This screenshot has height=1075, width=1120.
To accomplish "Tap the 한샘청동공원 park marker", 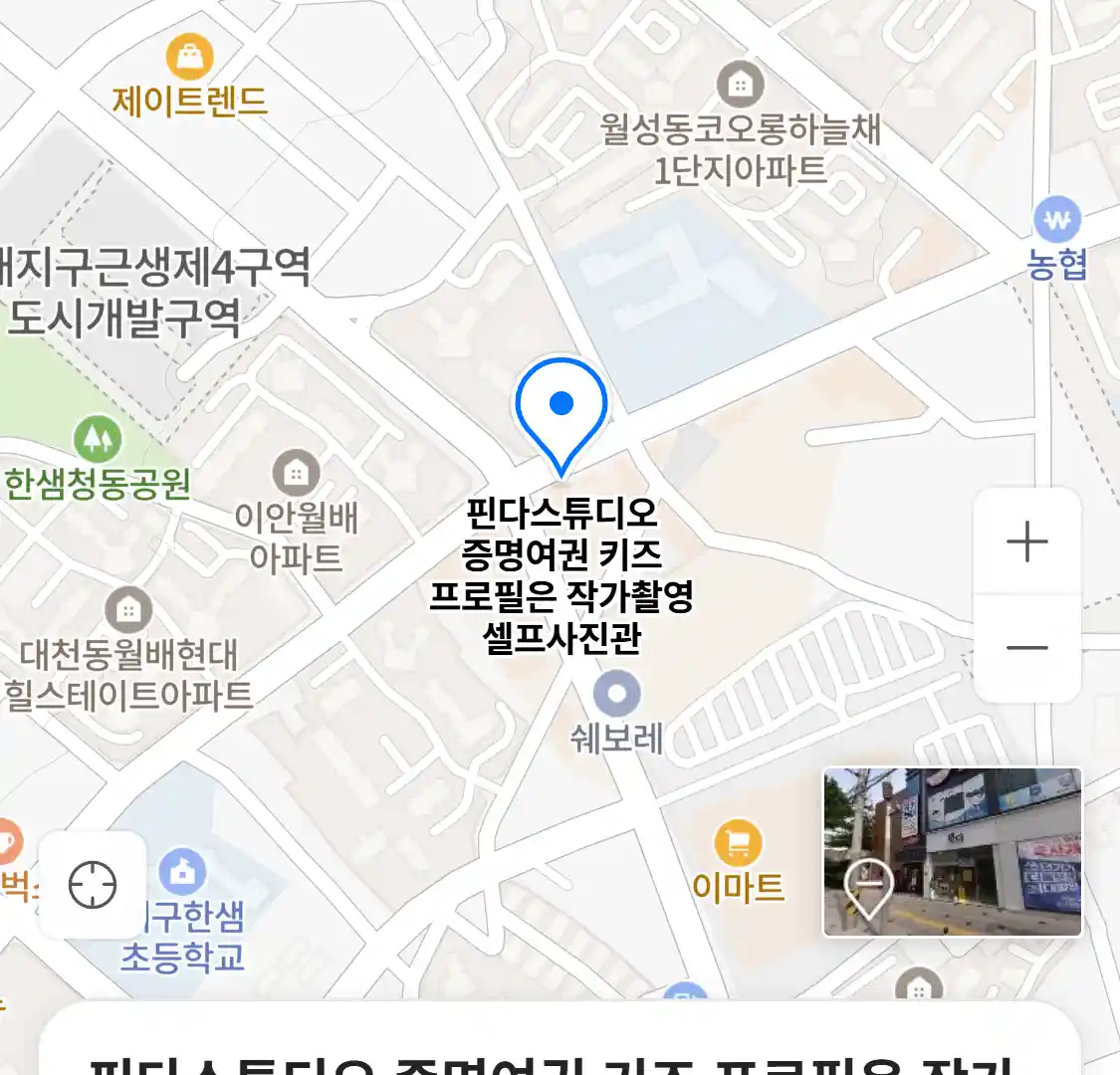I will (x=98, y=439).
